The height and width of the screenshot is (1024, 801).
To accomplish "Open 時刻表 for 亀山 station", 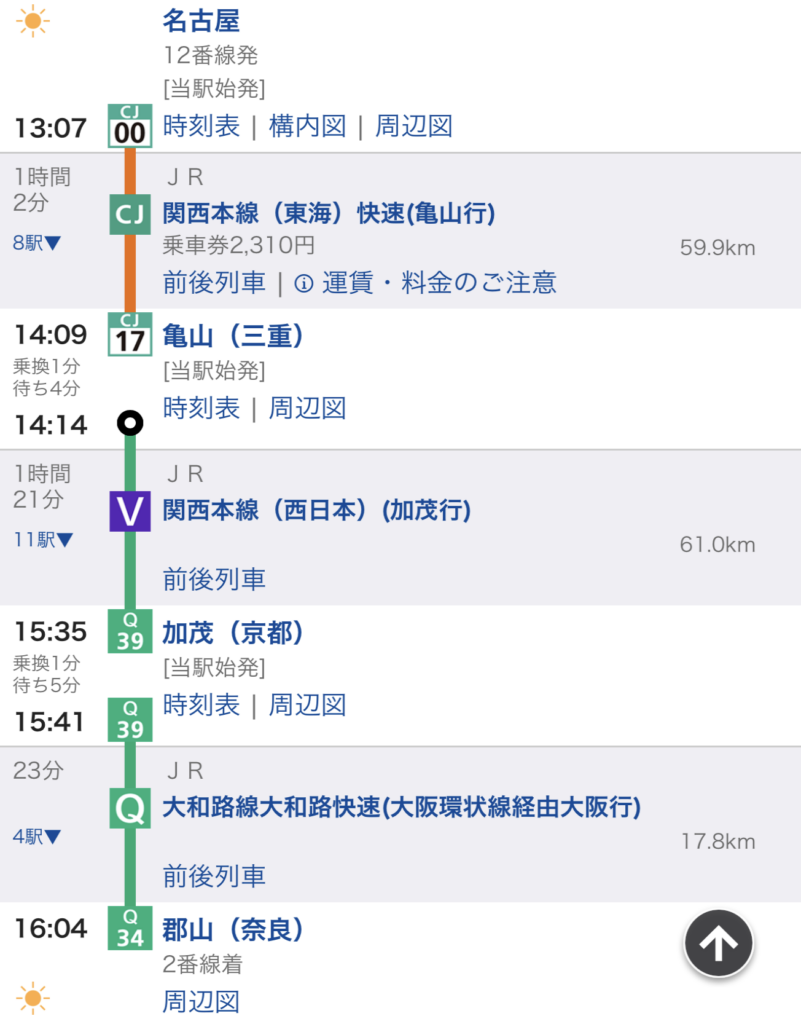I will pyautogui.click(x=201, y=408).
